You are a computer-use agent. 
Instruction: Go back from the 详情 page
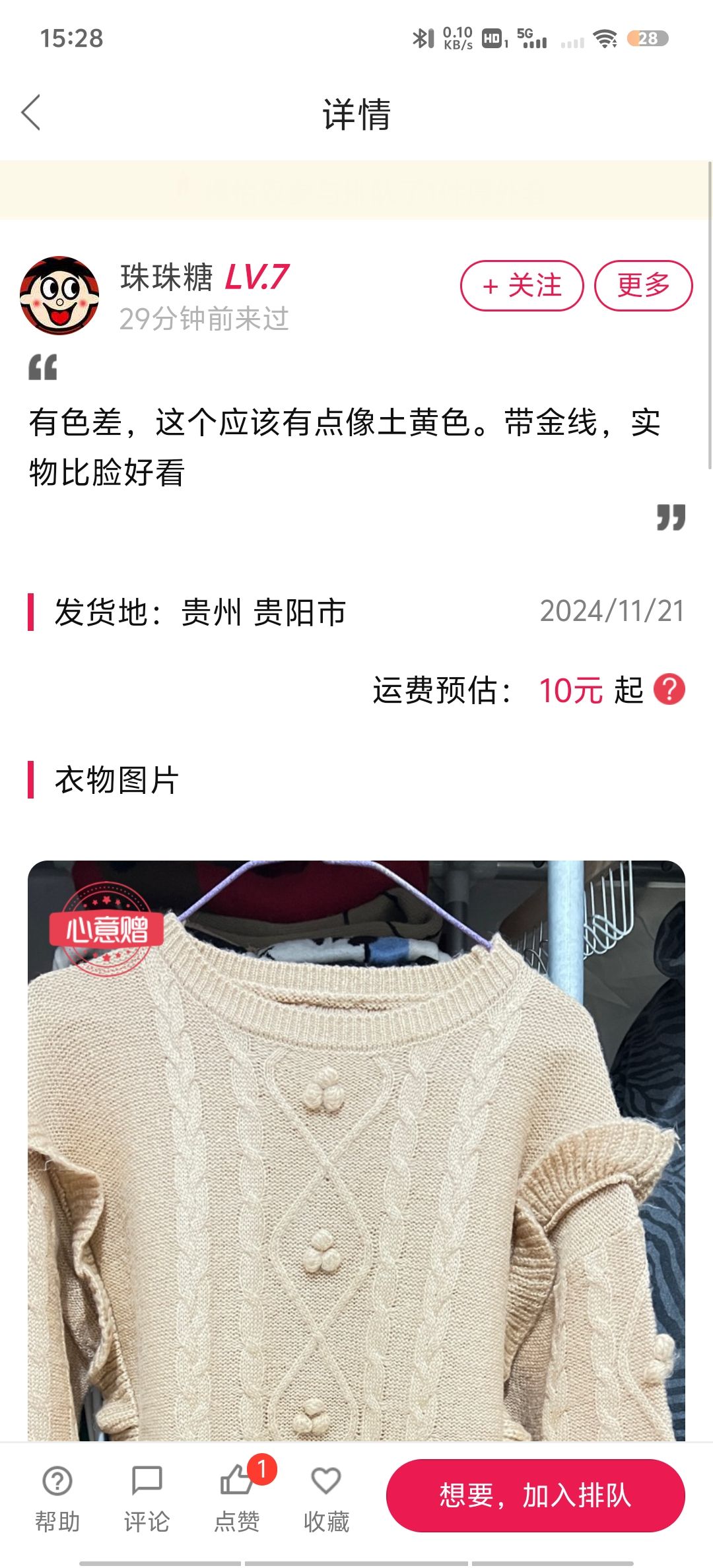click(x=31, y=112)
